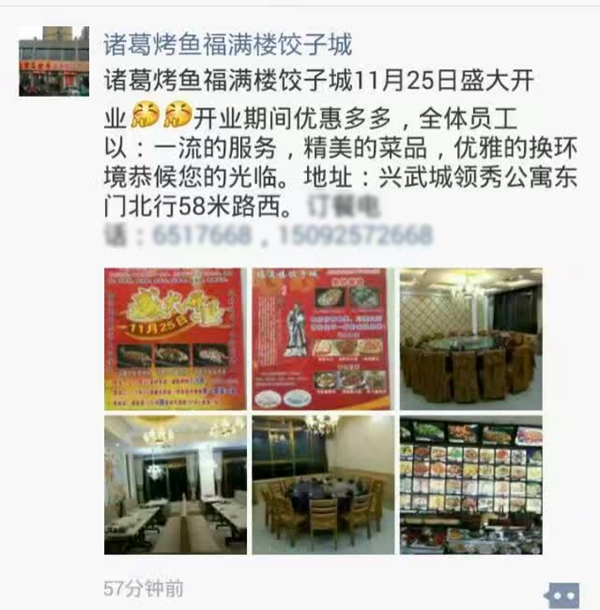Open the wall of dish pictures photo

470,484
